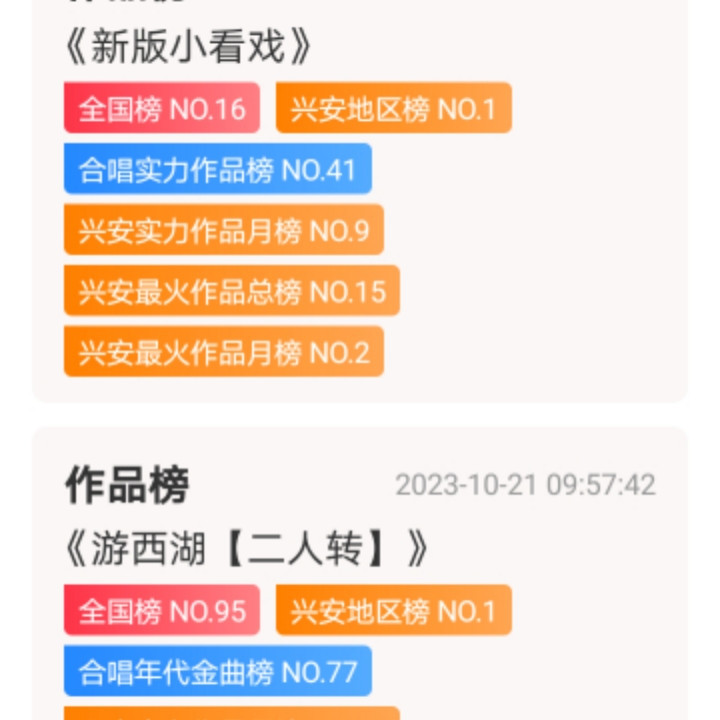View the 兴安实力作品月榜 NO.9 ranking
This screenshot has height=720, width=720.
pos(223,230)
